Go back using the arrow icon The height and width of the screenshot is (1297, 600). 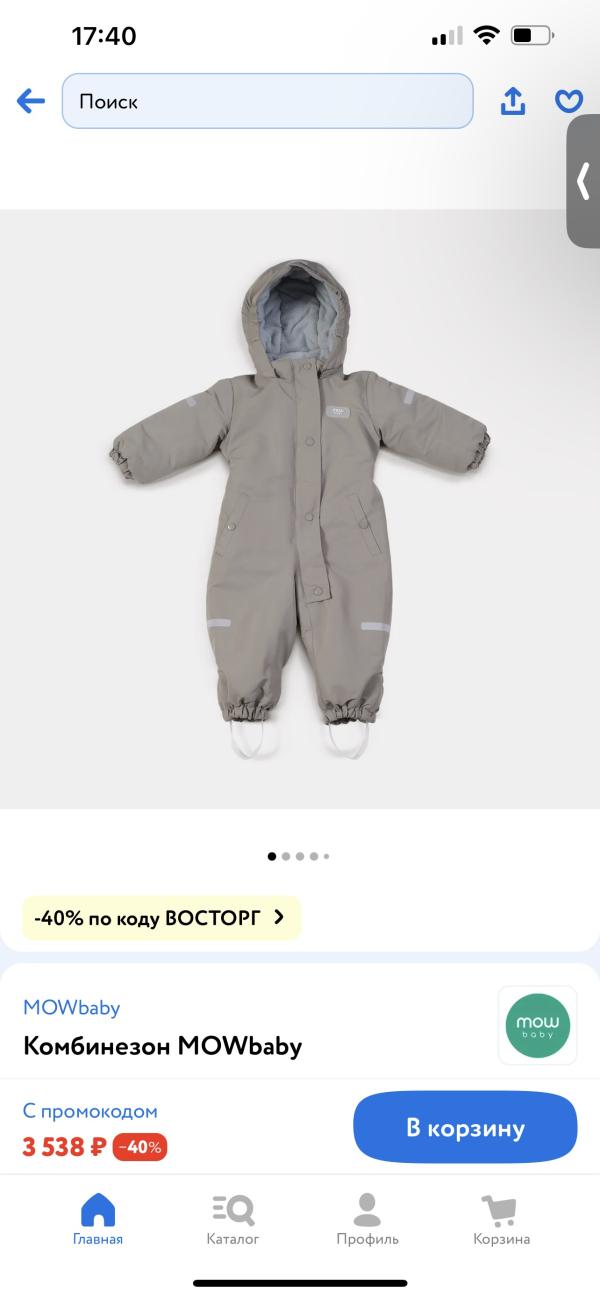click(31, 101)
